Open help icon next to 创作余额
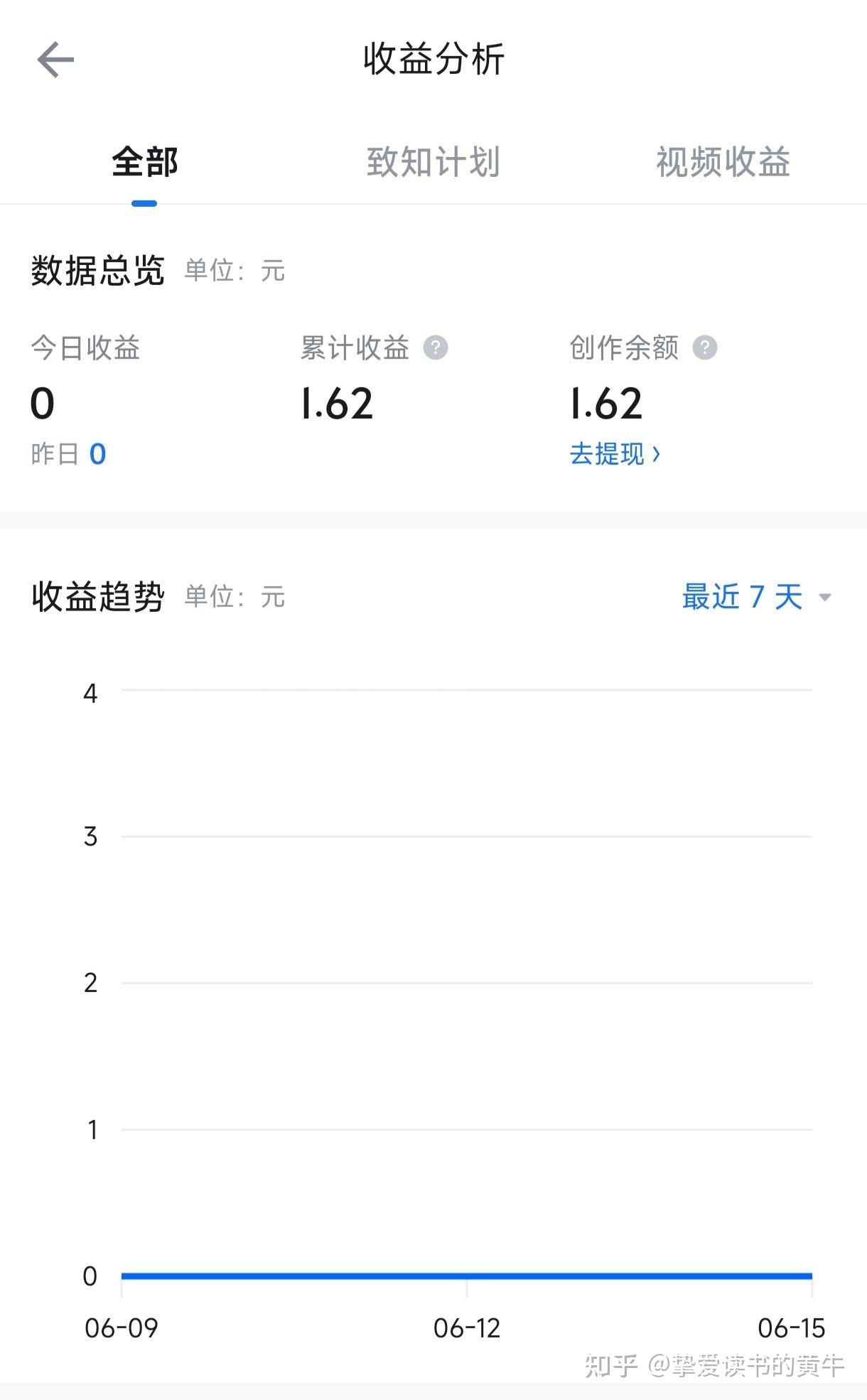The height and width of the screenshot is (1400, 867). coord(704,348)
